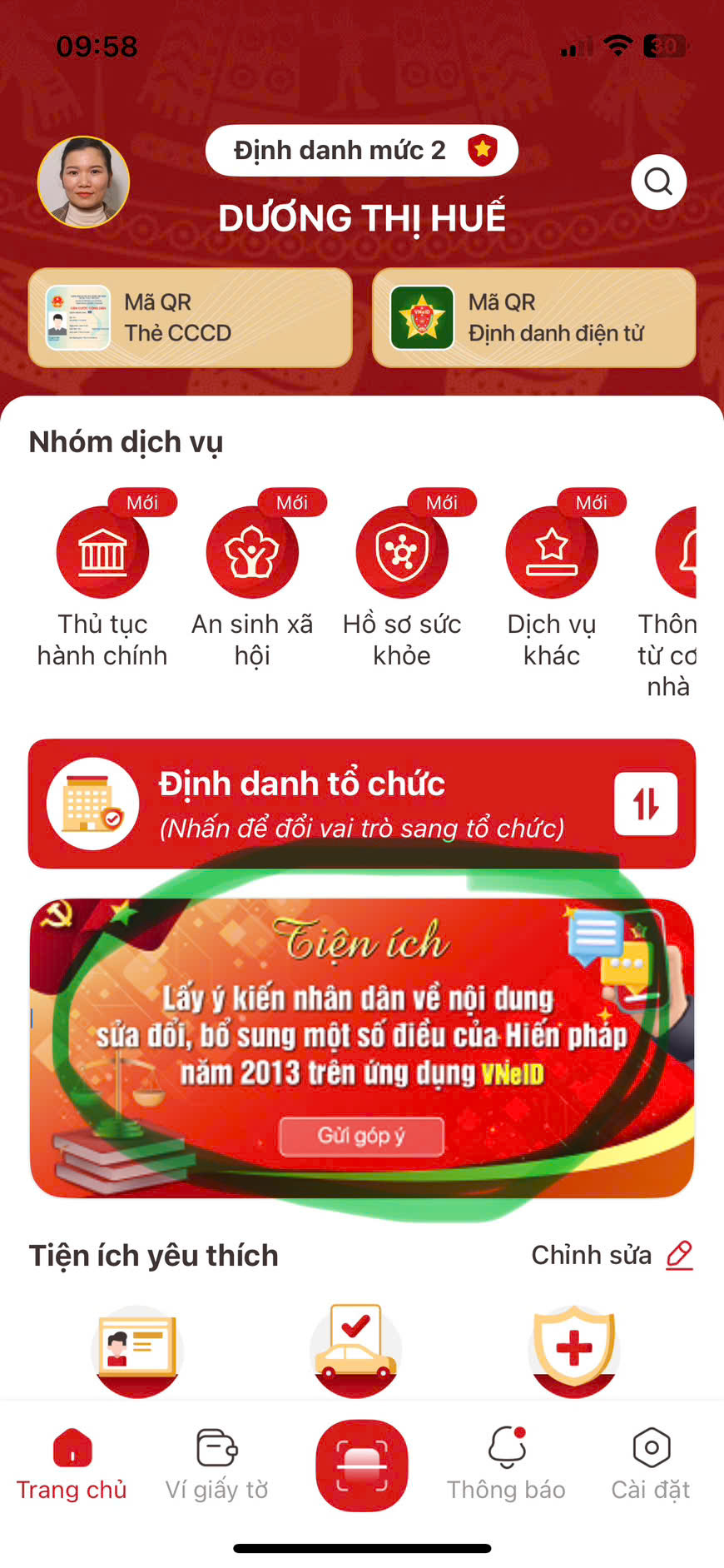
Task: Open the car checkmark favorite shortcut
Action: [x=356, y=1349]
